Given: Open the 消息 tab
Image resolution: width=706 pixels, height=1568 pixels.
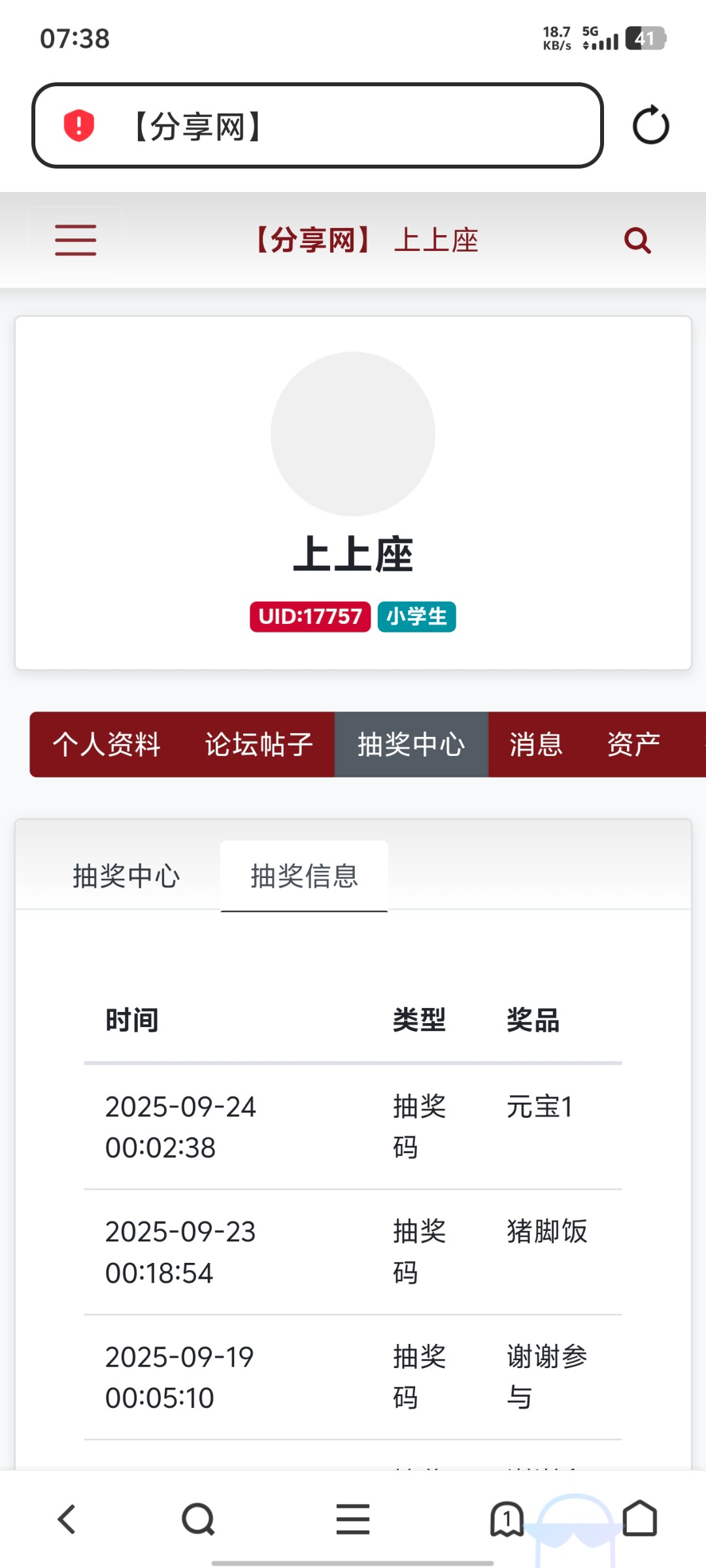Looking at the screenshot, I should (536, 744).
